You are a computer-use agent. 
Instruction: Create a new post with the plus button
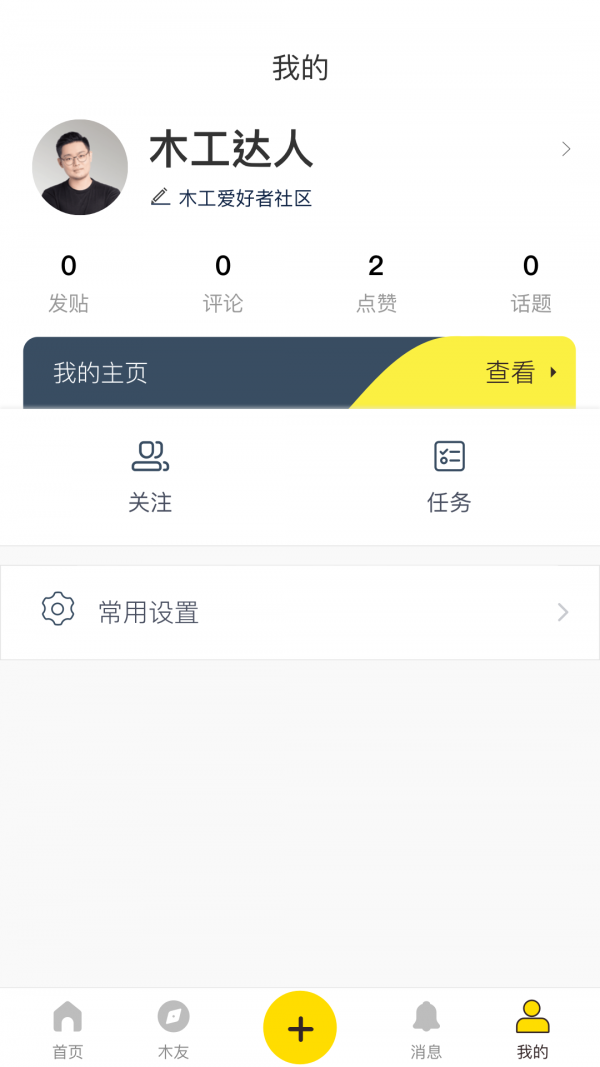click(300, 1028)
